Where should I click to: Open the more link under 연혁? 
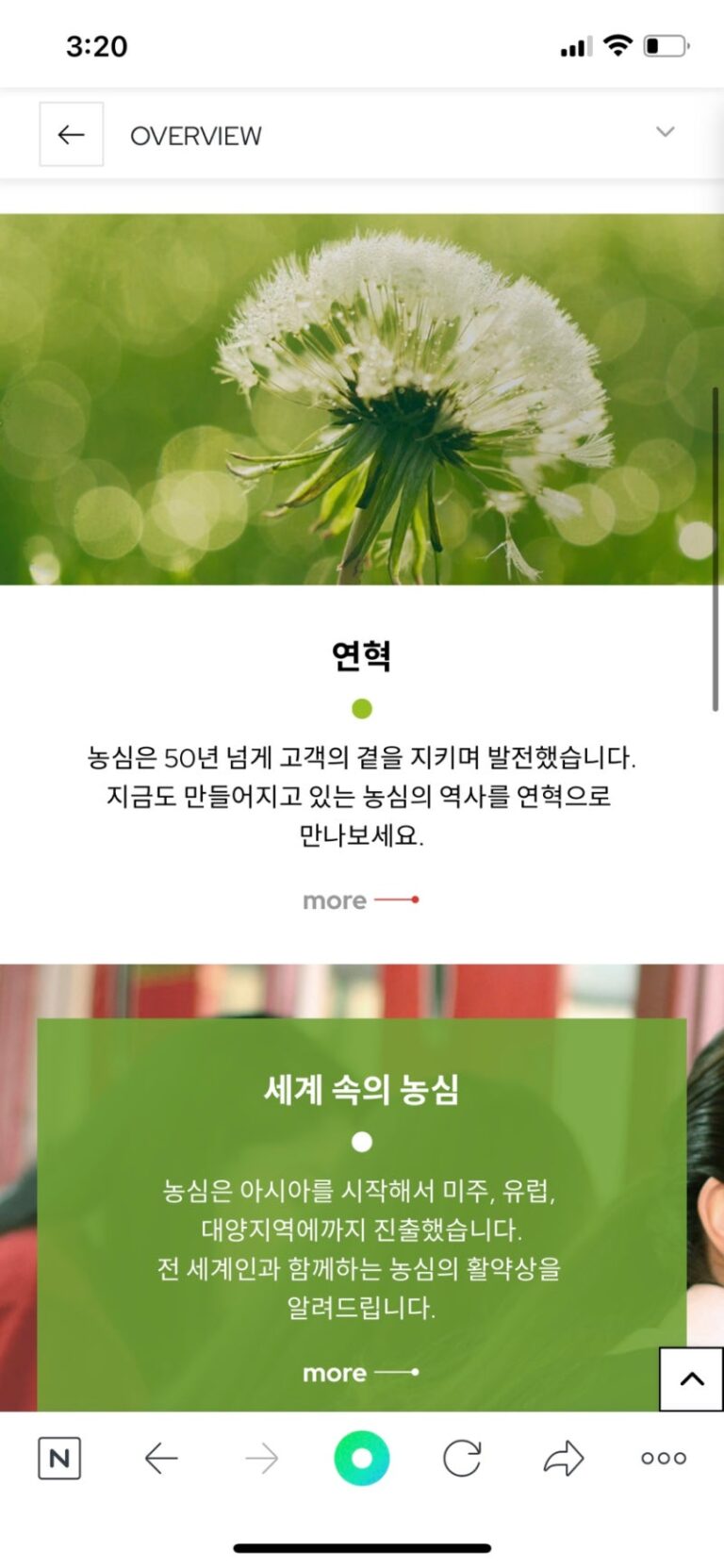pos(360,900)
